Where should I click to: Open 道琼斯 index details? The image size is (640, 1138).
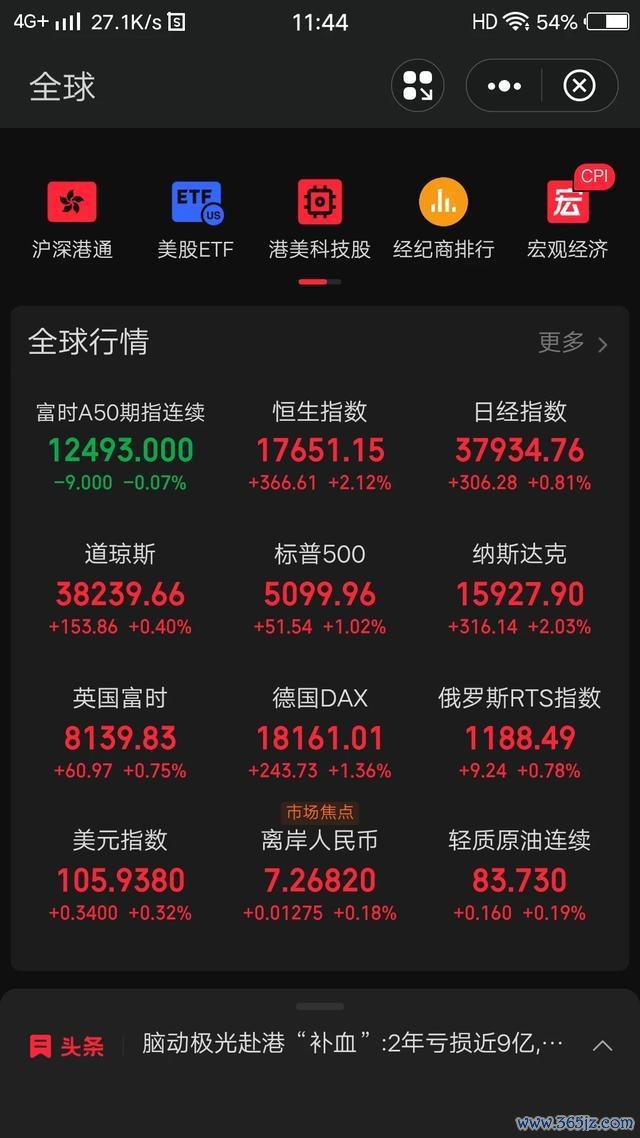click(120, 590)
